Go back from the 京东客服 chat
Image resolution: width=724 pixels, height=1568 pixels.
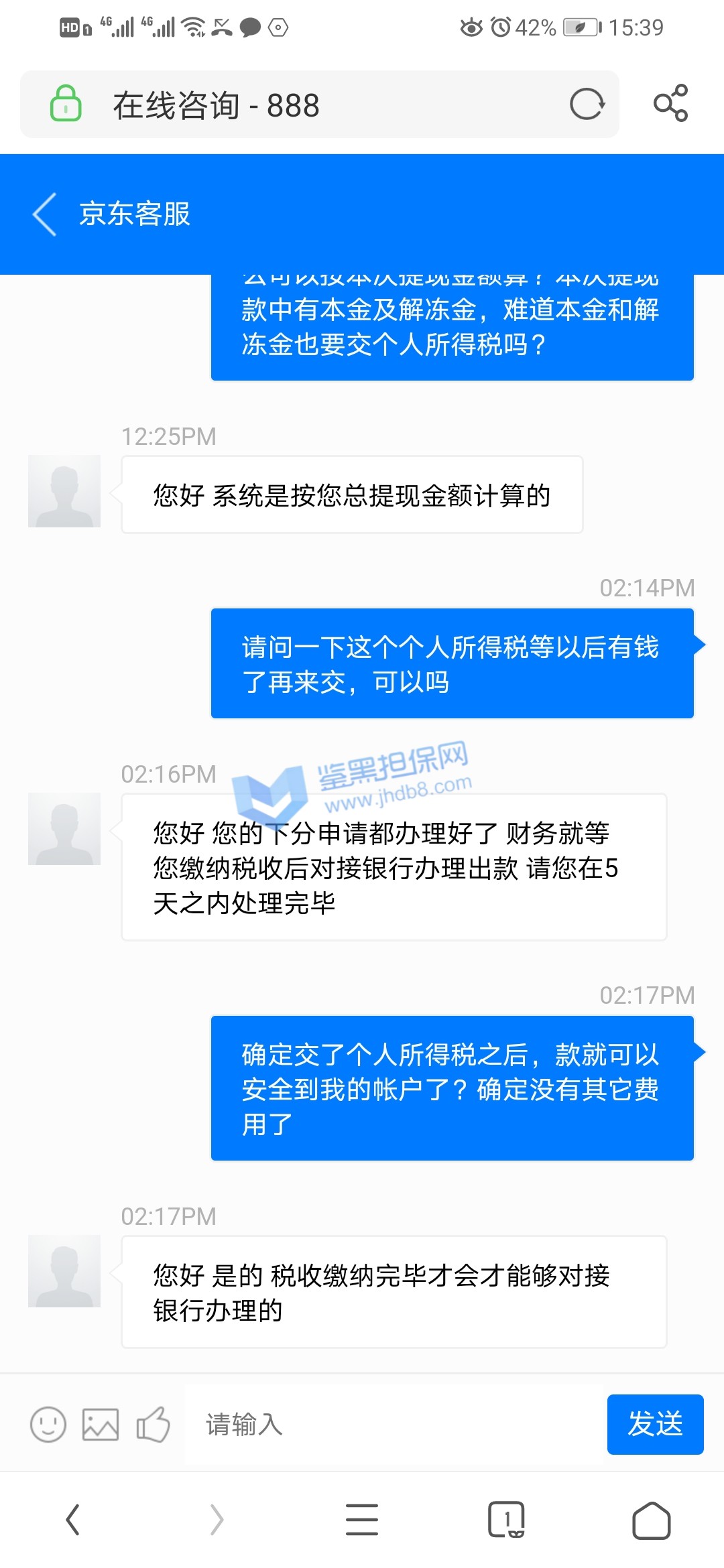tap(44, 214)
